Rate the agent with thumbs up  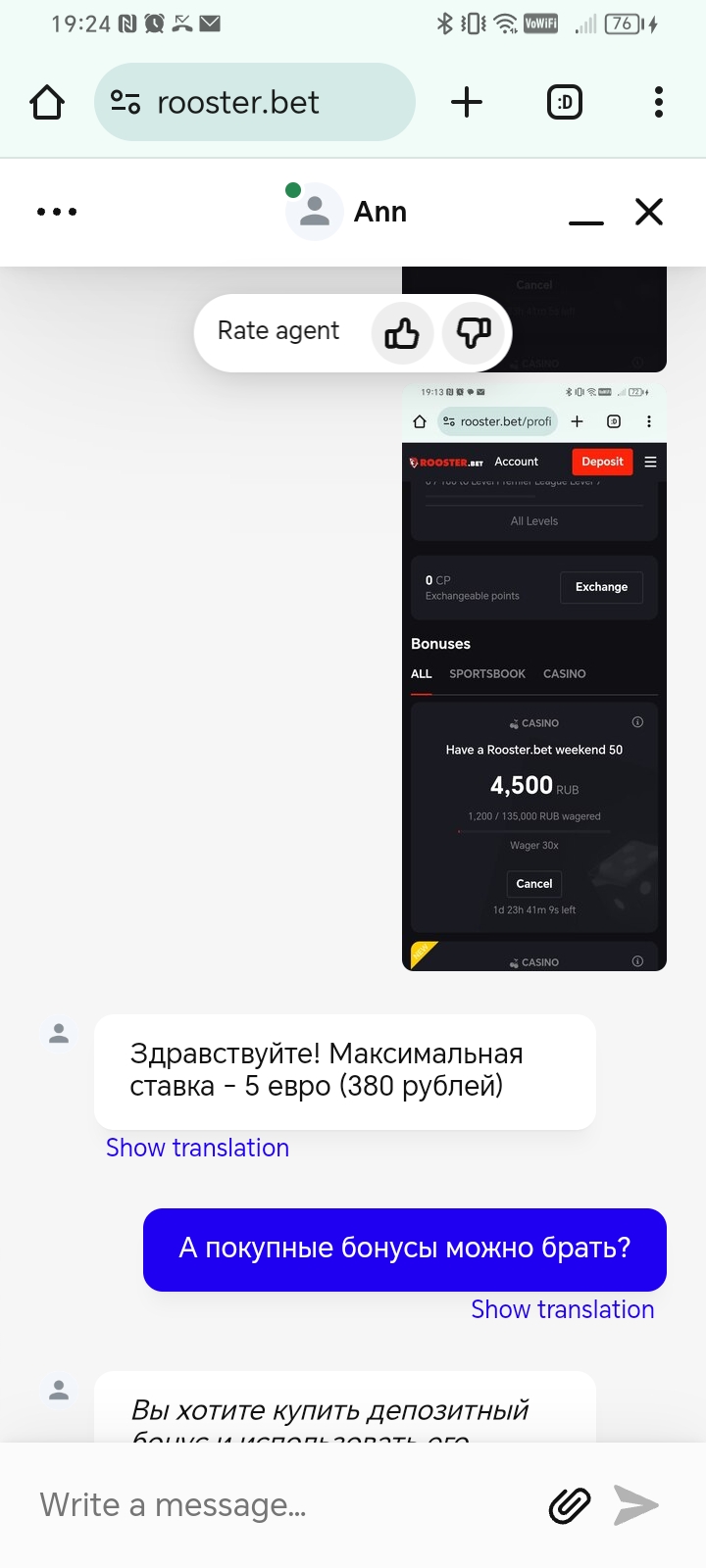pos(402,333)
